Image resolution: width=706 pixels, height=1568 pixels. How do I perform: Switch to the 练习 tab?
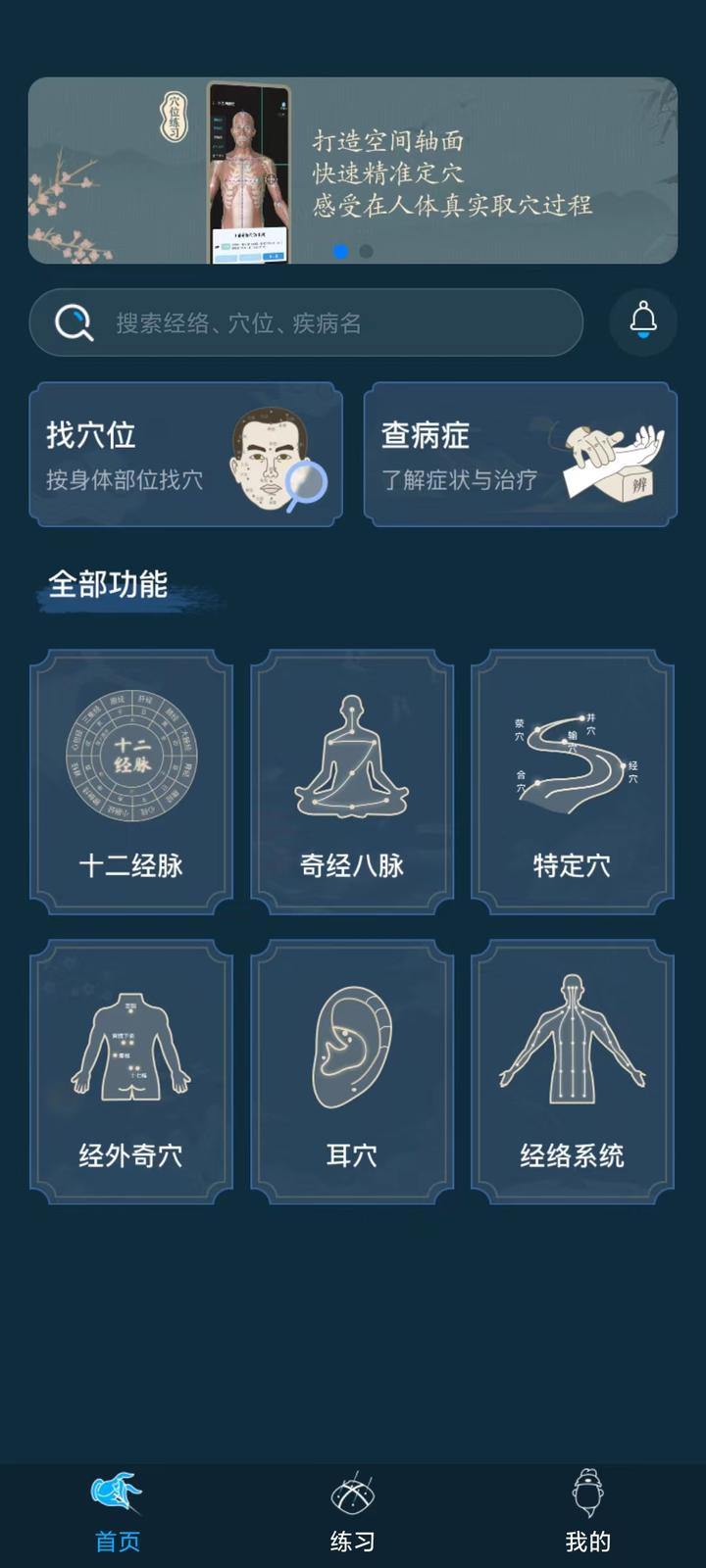tap(353, 1514)
